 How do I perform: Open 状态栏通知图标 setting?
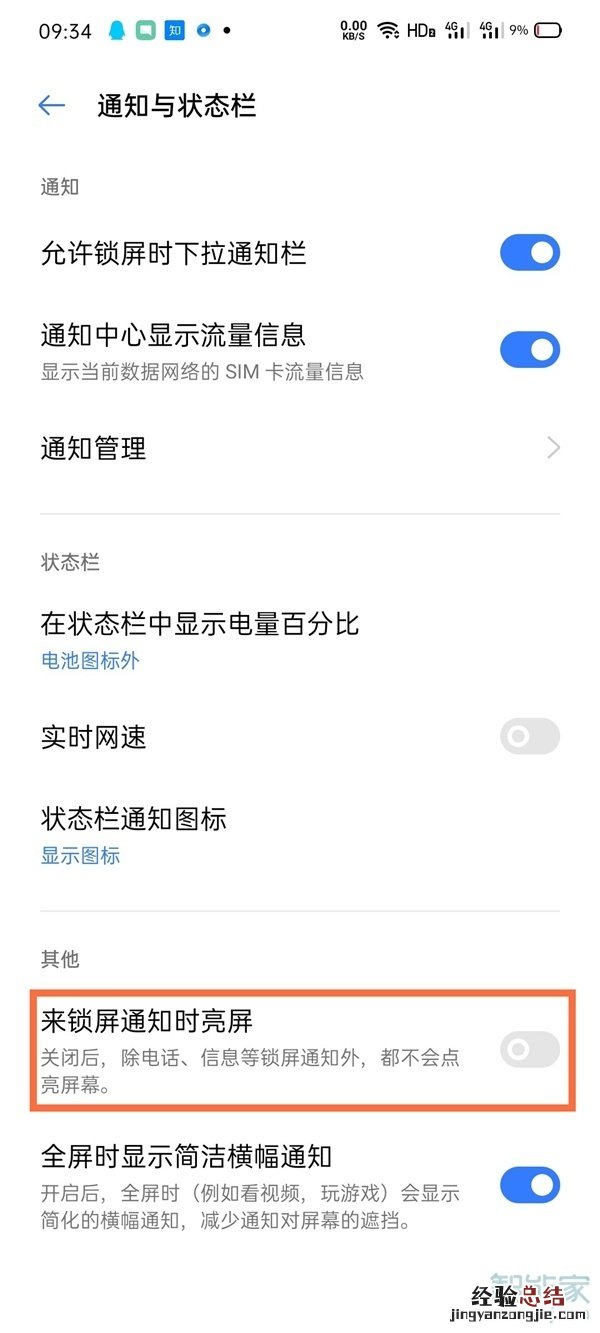(300, 835)
